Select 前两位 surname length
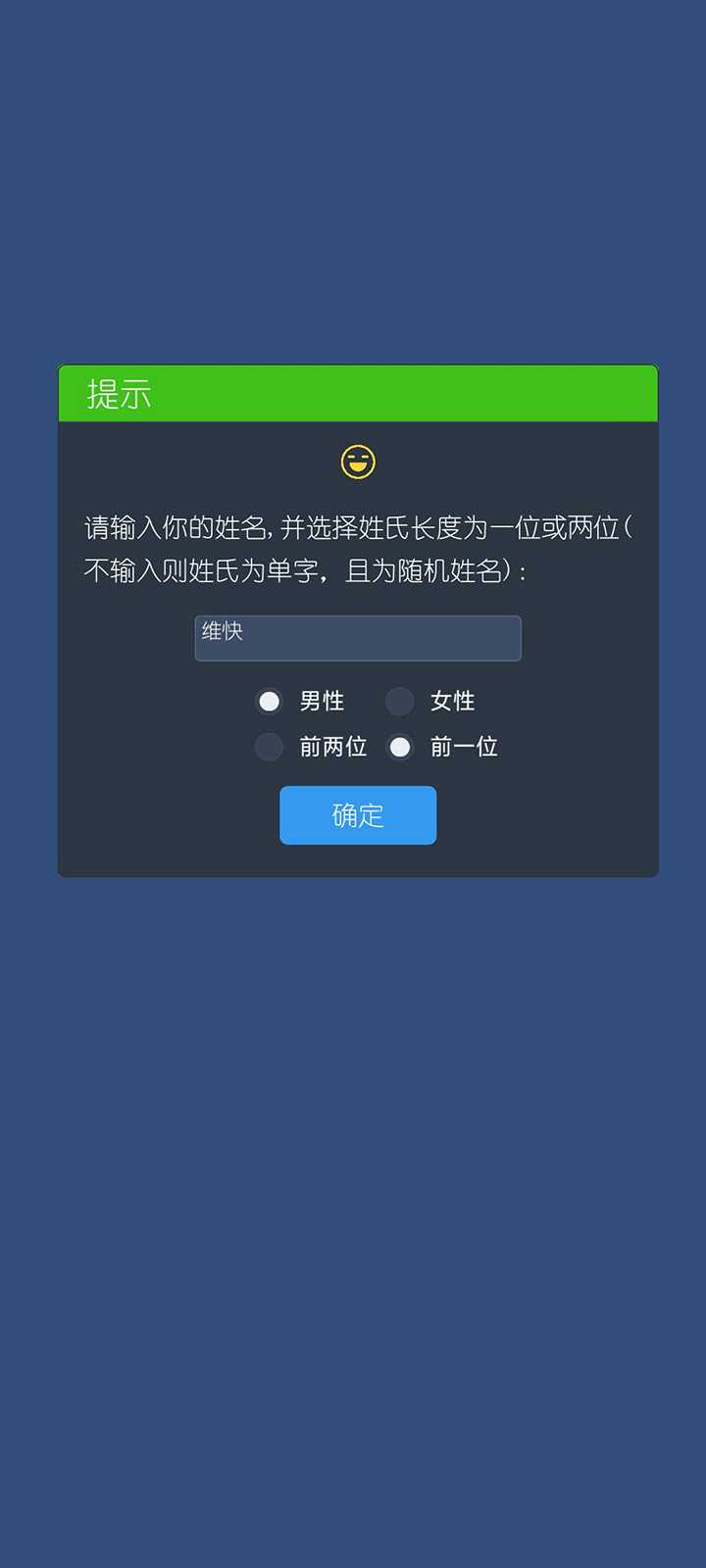The height and width of the screenshot is (1568, 706). click(270, 748)
